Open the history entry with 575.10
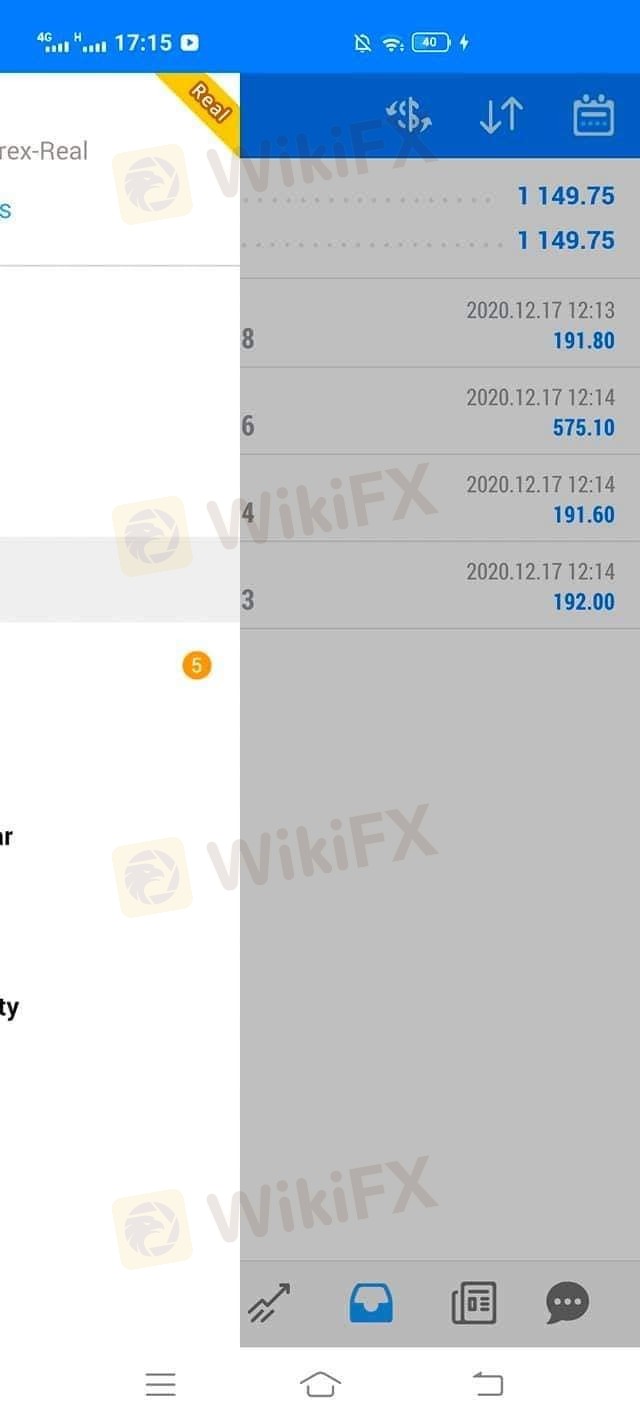 click(x=440, y=411)
